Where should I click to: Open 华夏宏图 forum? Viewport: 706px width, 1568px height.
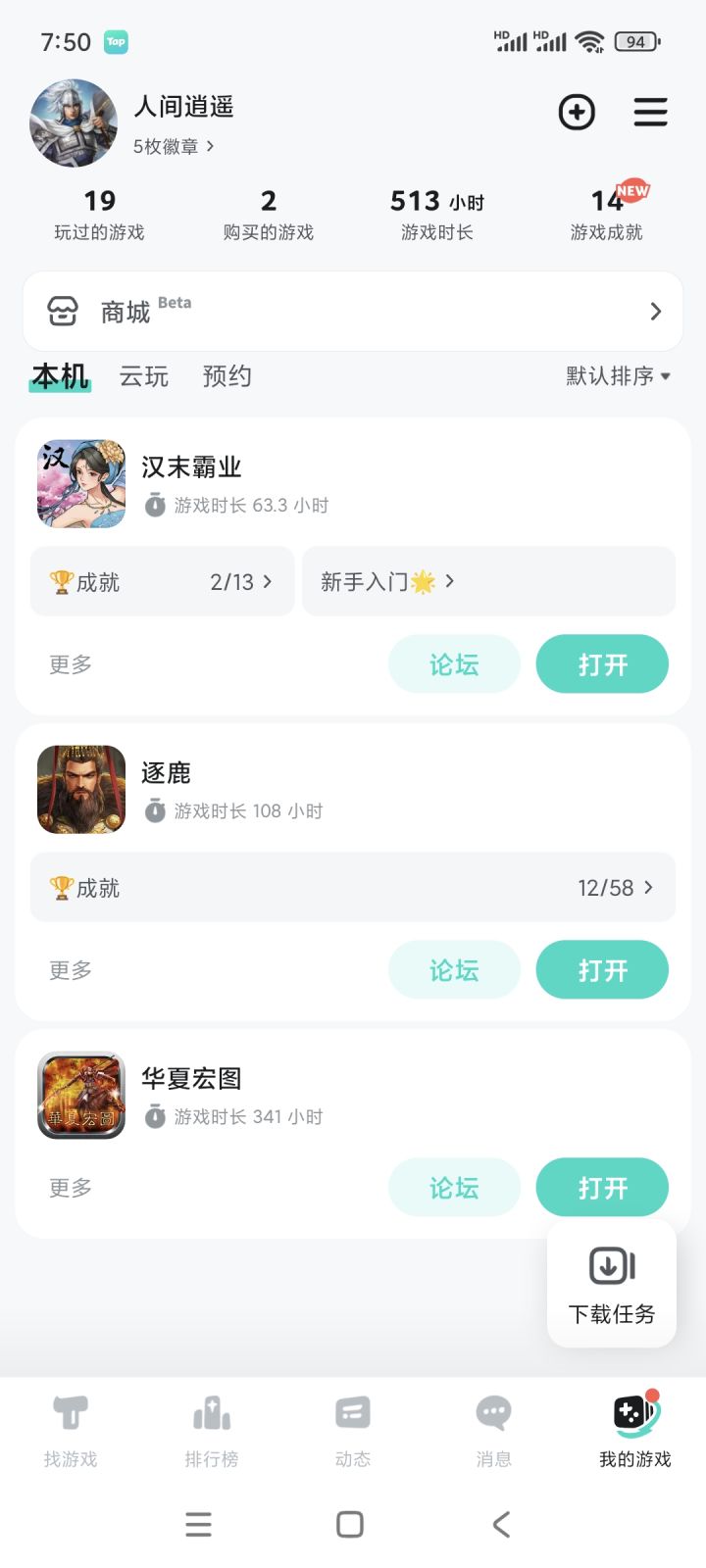point(454,1188)
